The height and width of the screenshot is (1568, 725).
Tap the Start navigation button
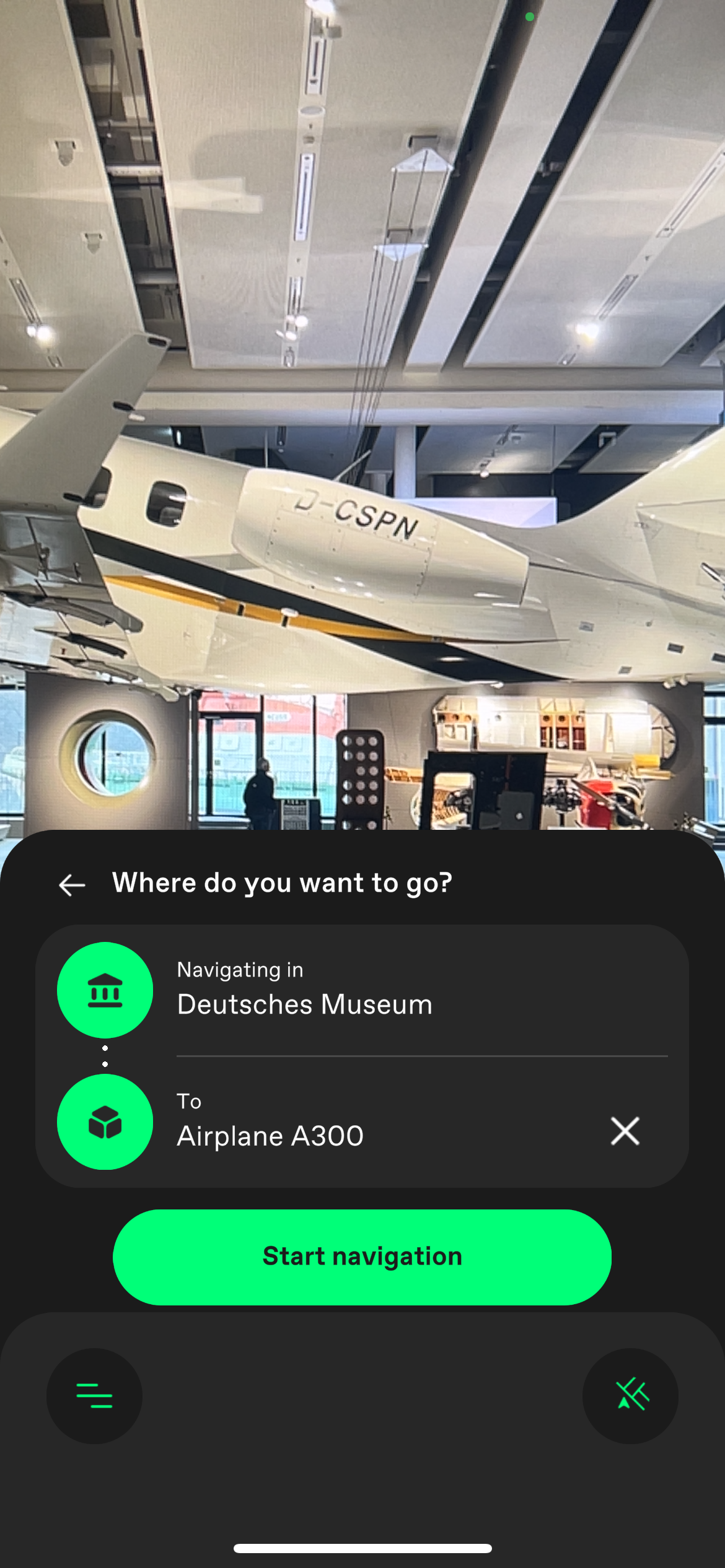pyautogui.click(x=362, y=1257)
